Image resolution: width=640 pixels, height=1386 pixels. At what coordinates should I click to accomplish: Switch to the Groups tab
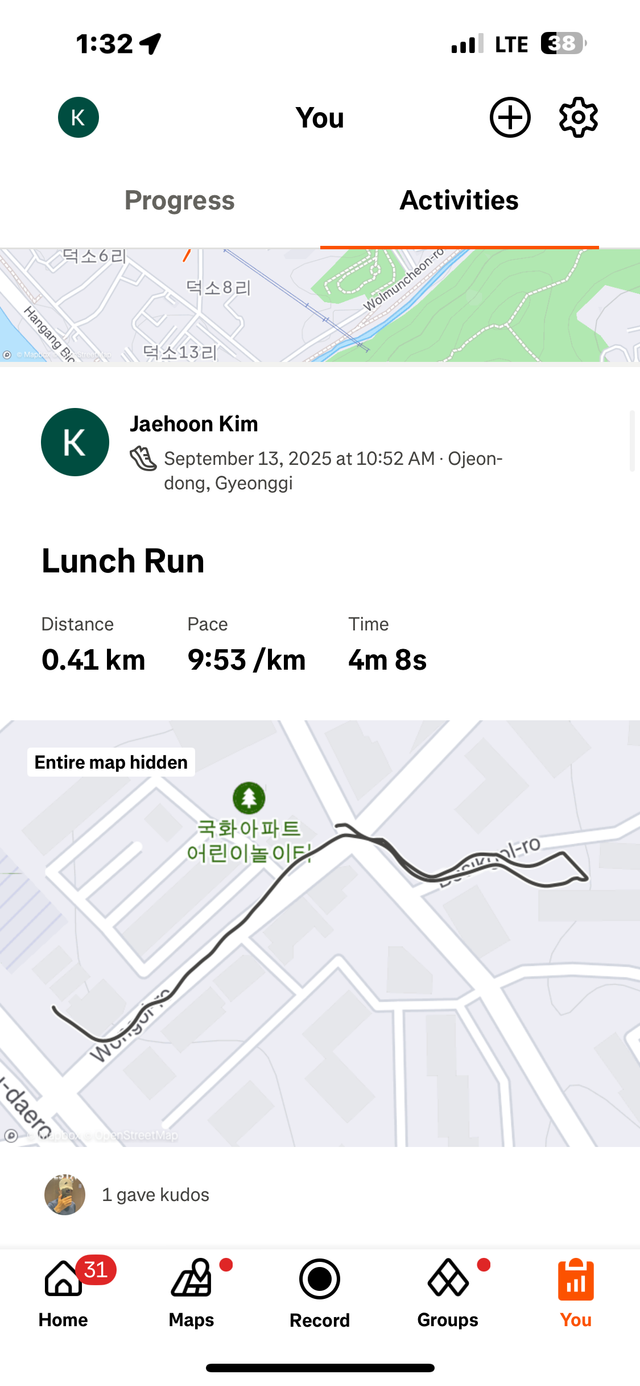tap(447, 1293)
